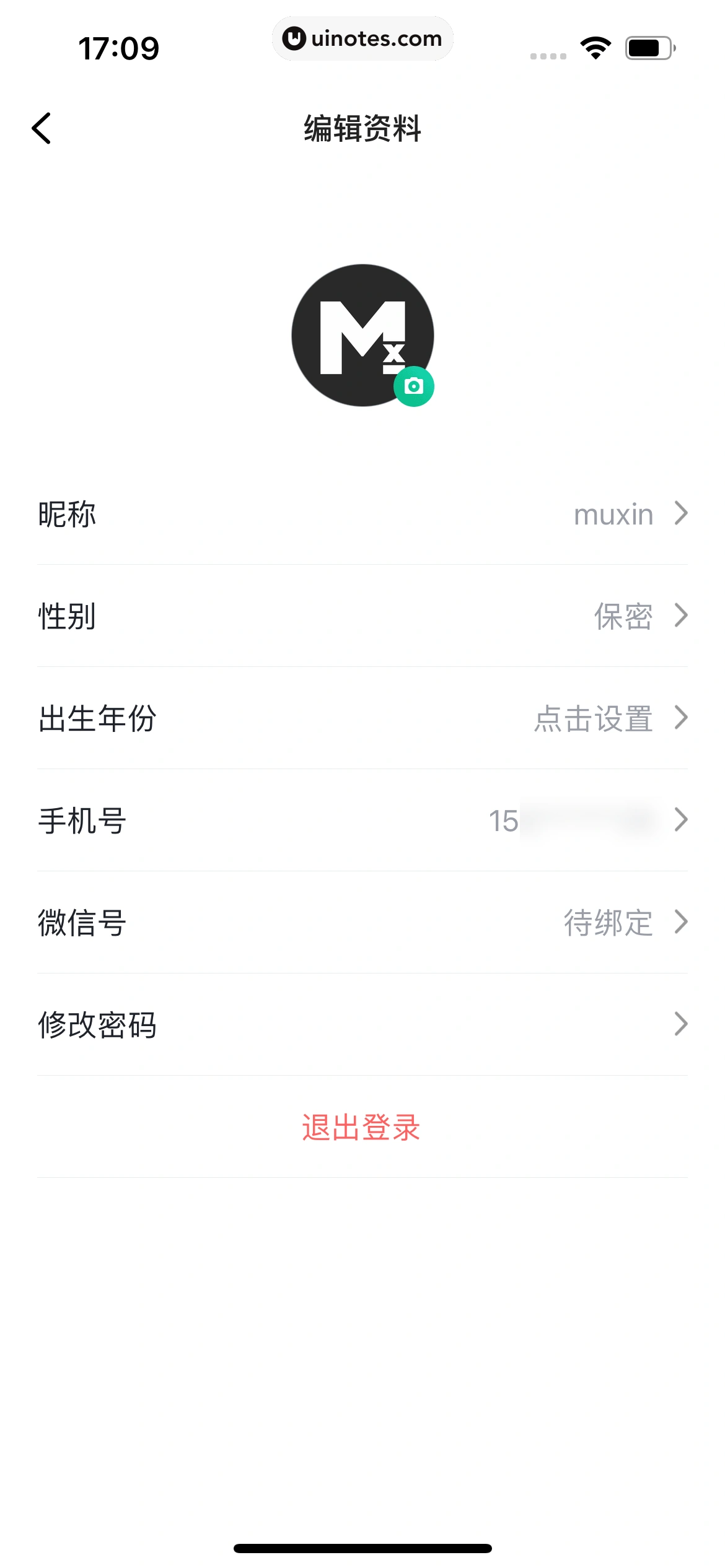725x1568 pixels.
Task: Tap 退出登录 to log out
Action: (362, 1128)
